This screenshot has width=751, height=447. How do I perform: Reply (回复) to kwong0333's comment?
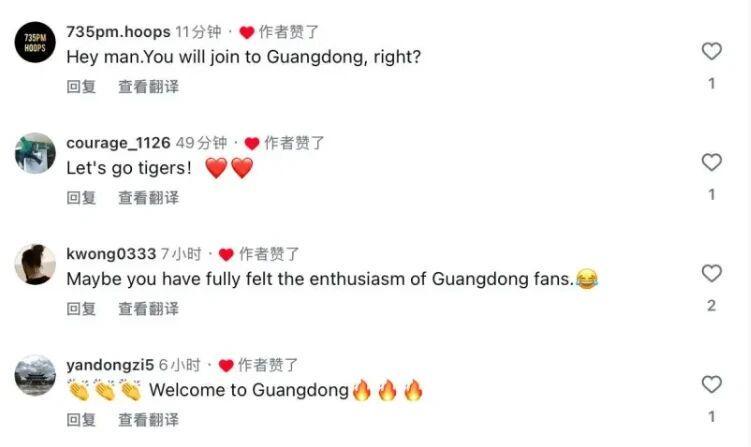tap(81, 309)
